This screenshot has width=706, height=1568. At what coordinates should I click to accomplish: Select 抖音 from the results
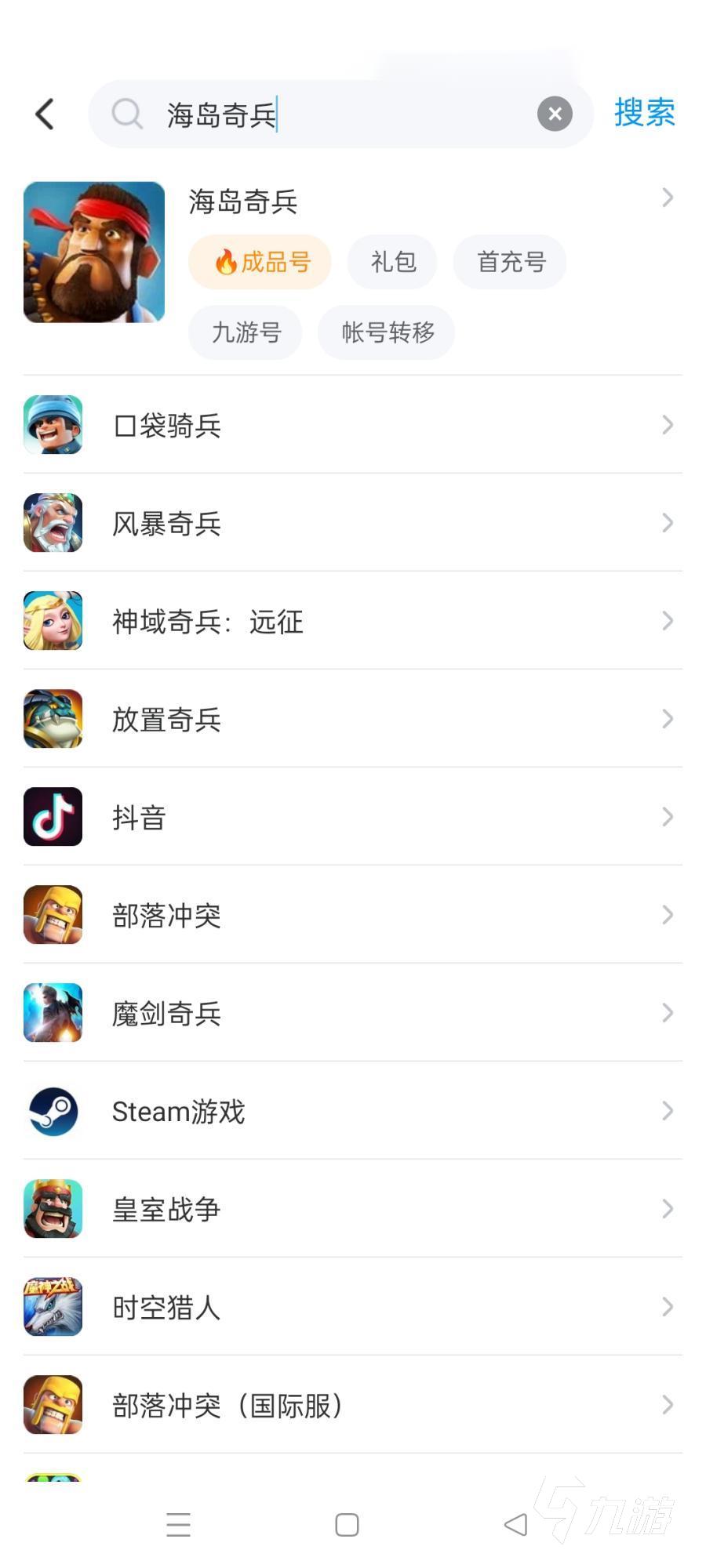pos(353,817)
